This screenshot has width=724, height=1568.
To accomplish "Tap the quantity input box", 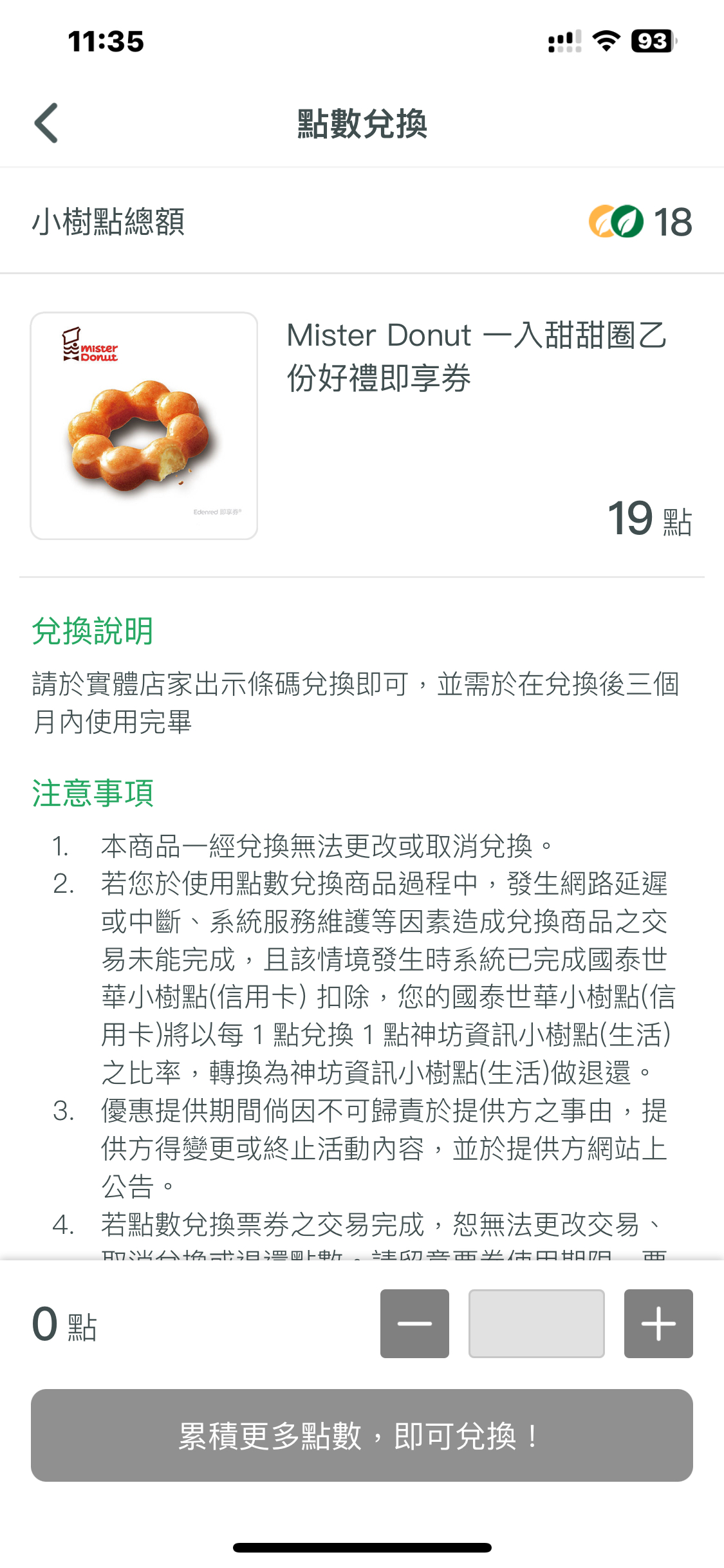I will coord(536,1323).
